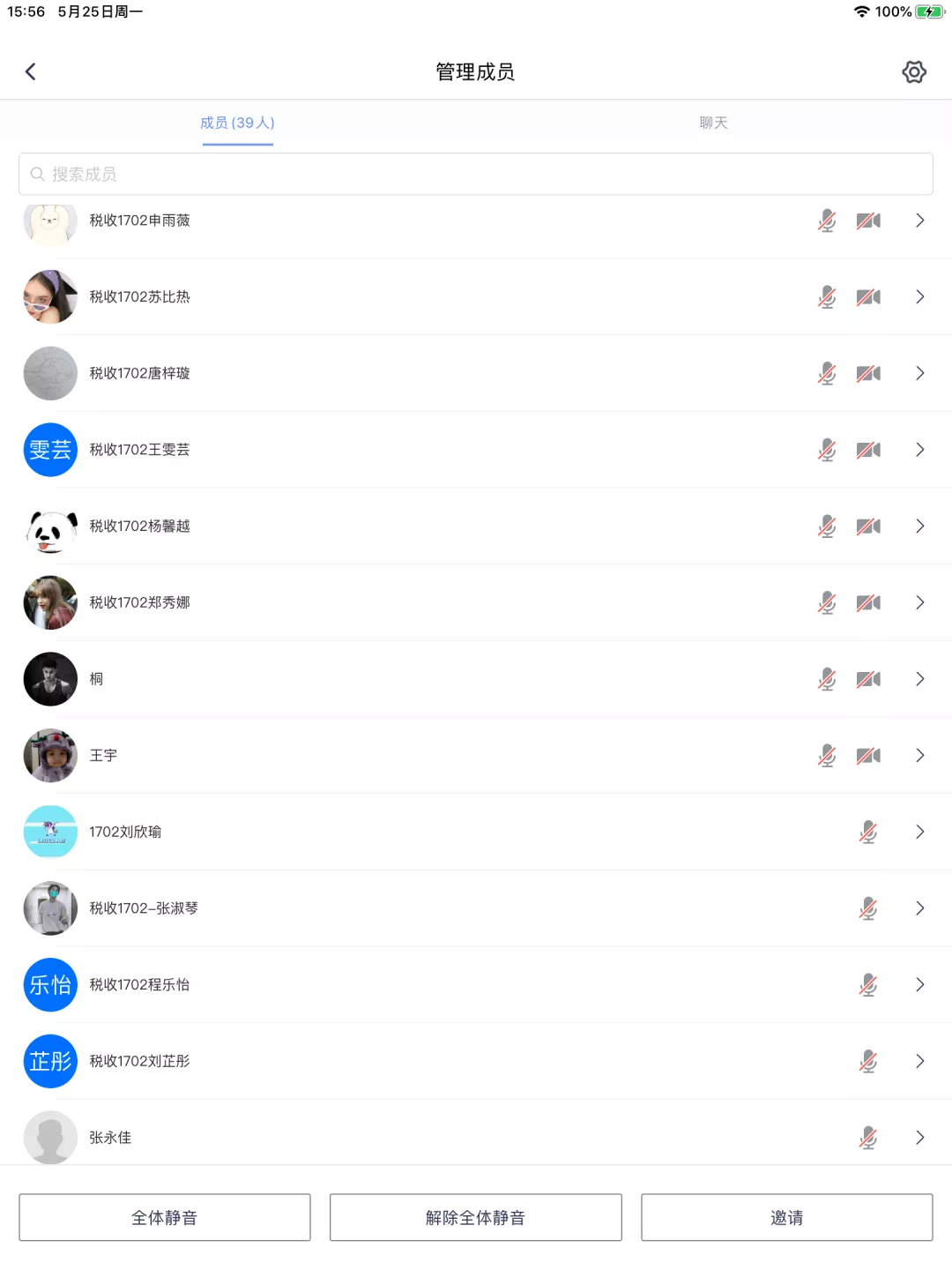Tap 解除全体静音 button

click(x=476, y=1217)
